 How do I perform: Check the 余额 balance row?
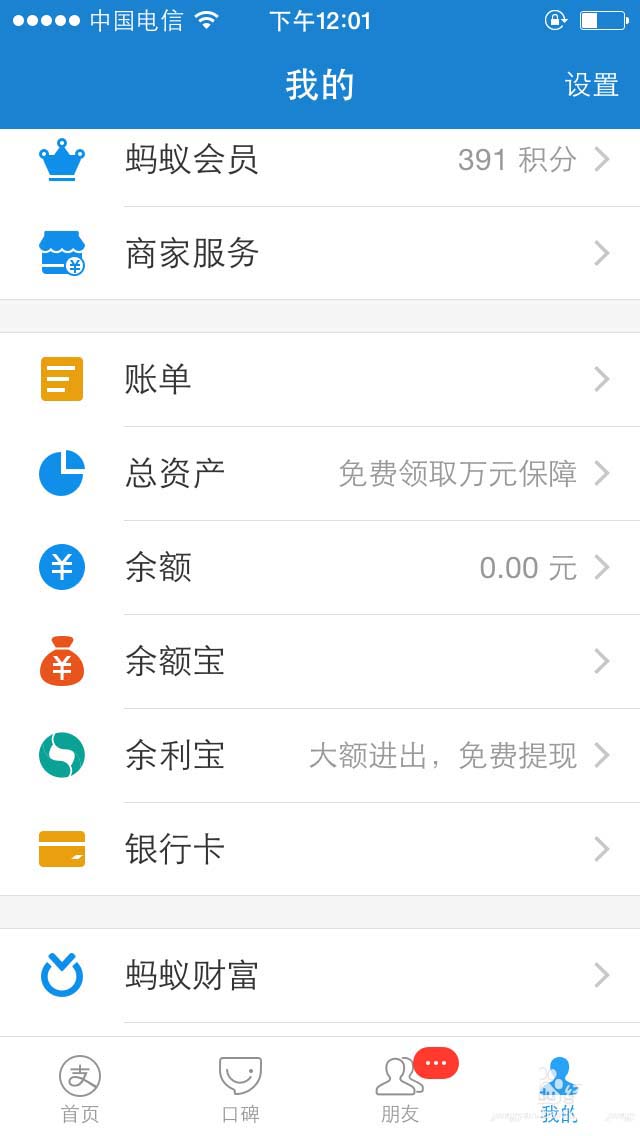click(x=320, y=567)
